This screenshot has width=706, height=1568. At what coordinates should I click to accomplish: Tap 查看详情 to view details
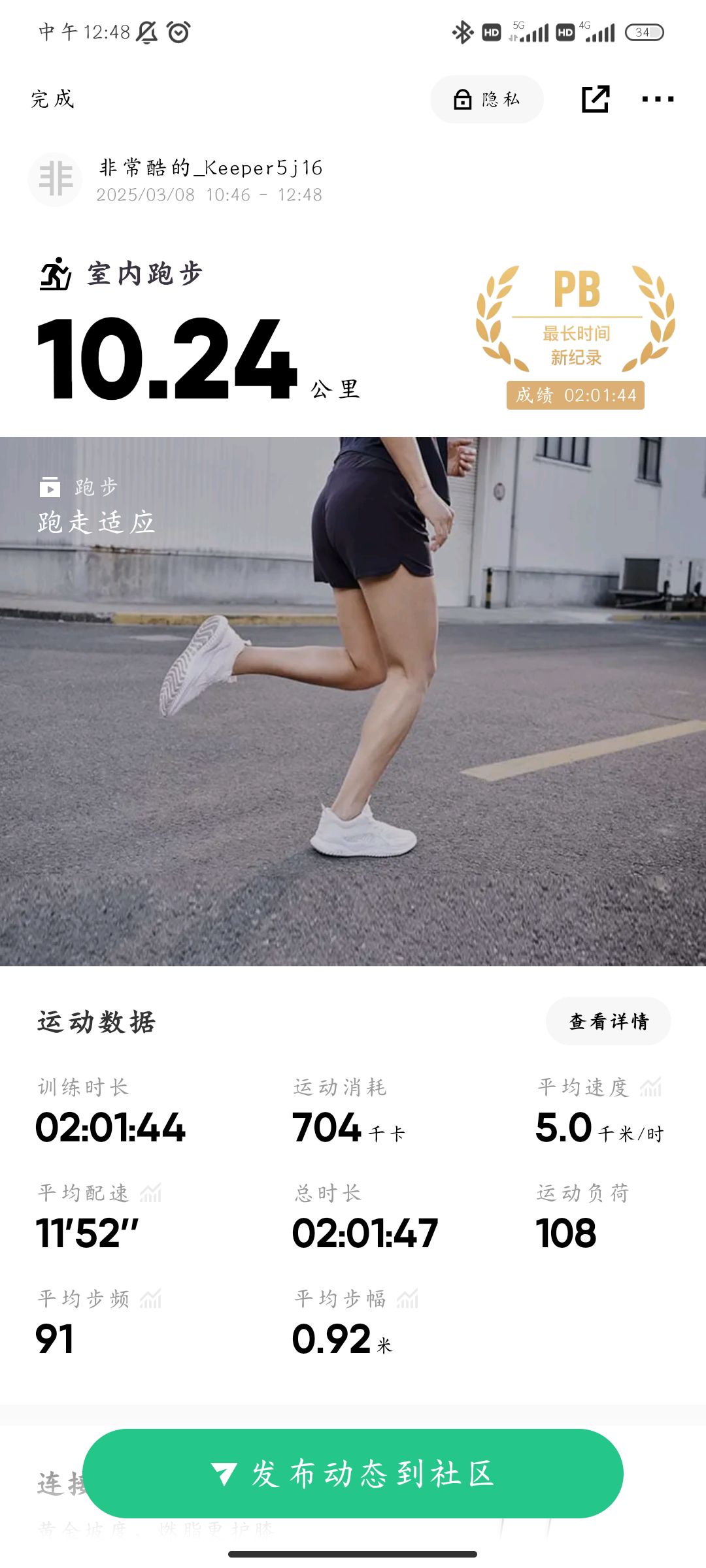coord(608,1021)
